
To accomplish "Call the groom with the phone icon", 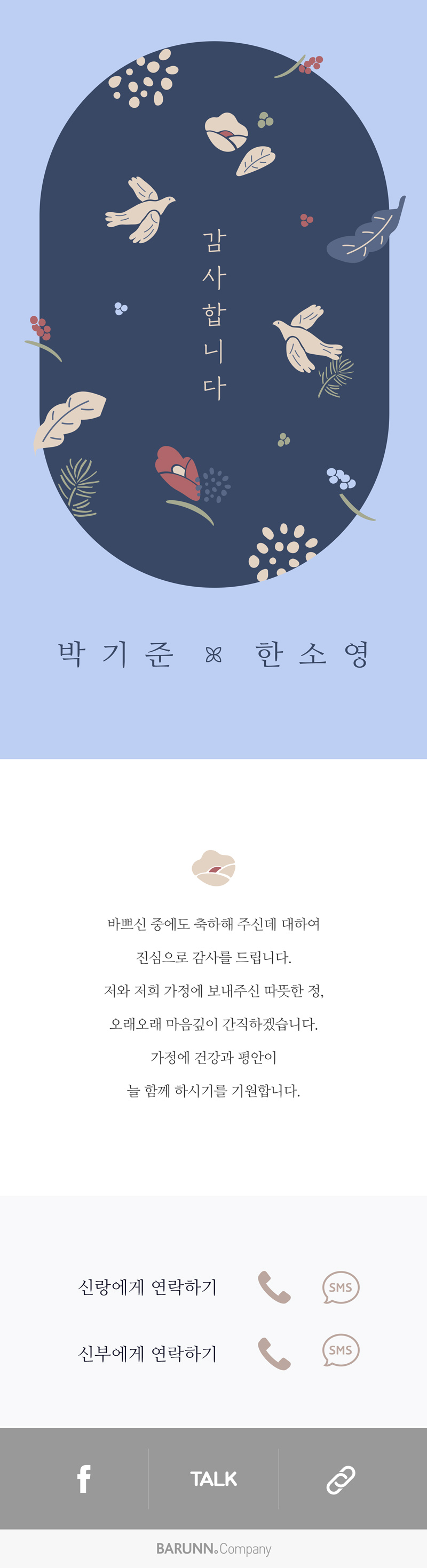I will [274, 1287].
